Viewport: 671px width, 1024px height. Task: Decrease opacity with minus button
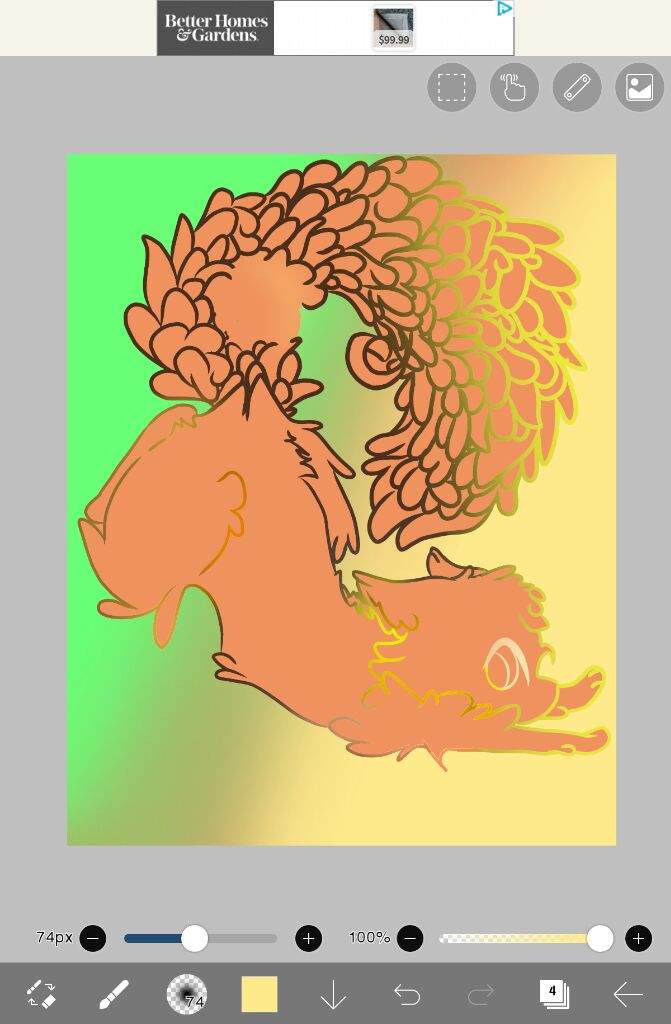410,938
